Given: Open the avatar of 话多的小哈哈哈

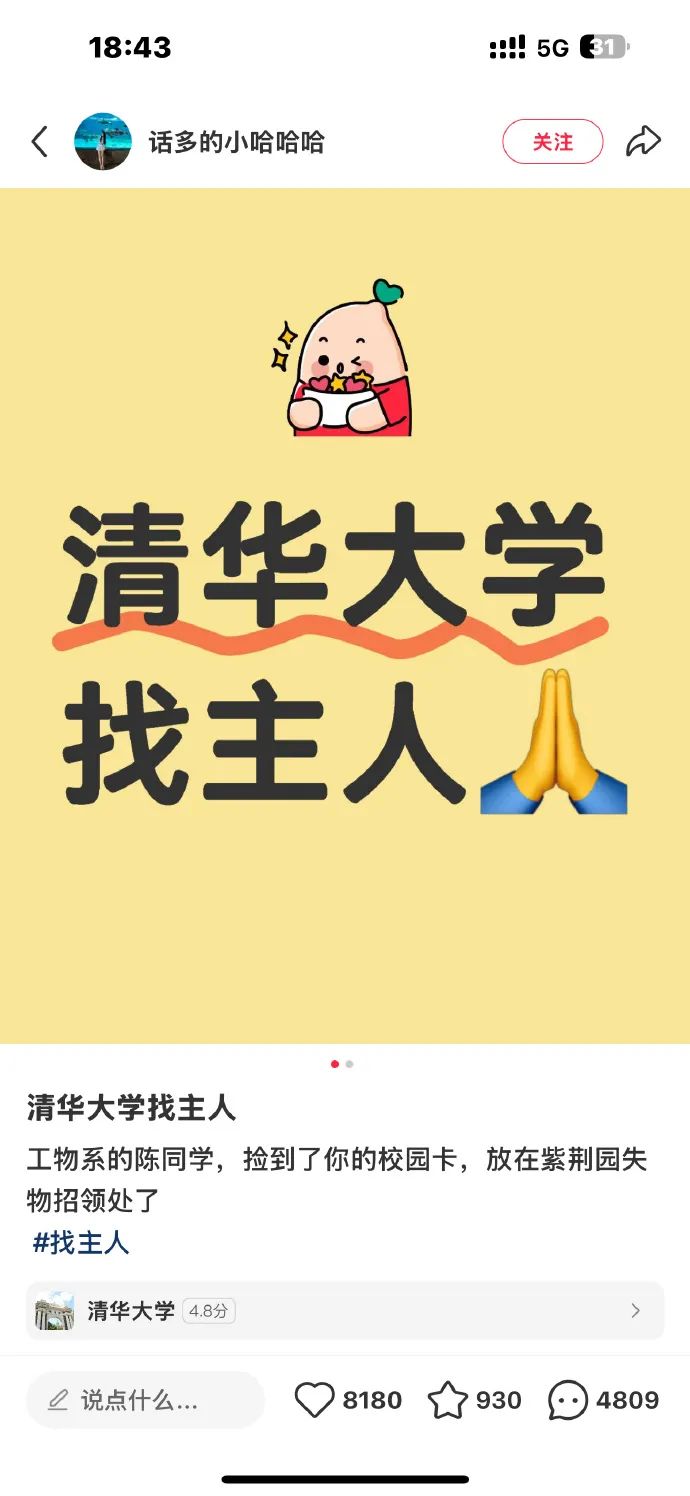Looking at the screenshot, I should pos(103,142).
